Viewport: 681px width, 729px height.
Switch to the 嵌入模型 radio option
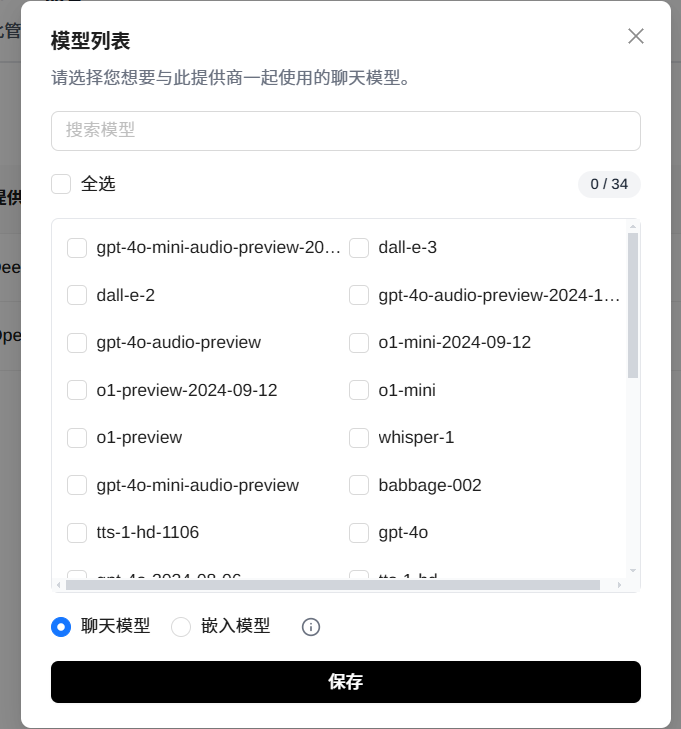click(x=181, y=627)
